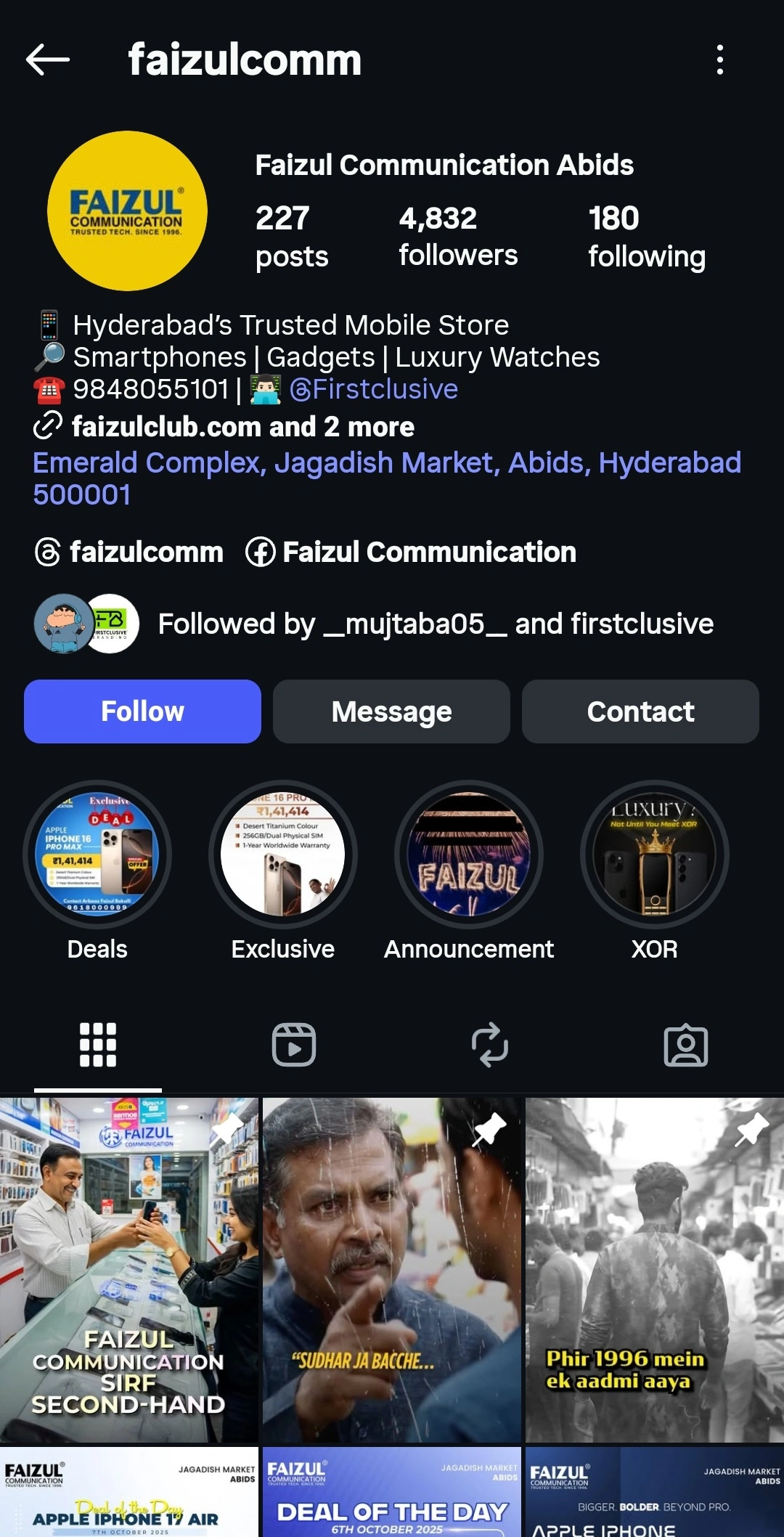View the Announcement story highlight
This screenshot has width=784, height=1537.
(x=469, y=855)
